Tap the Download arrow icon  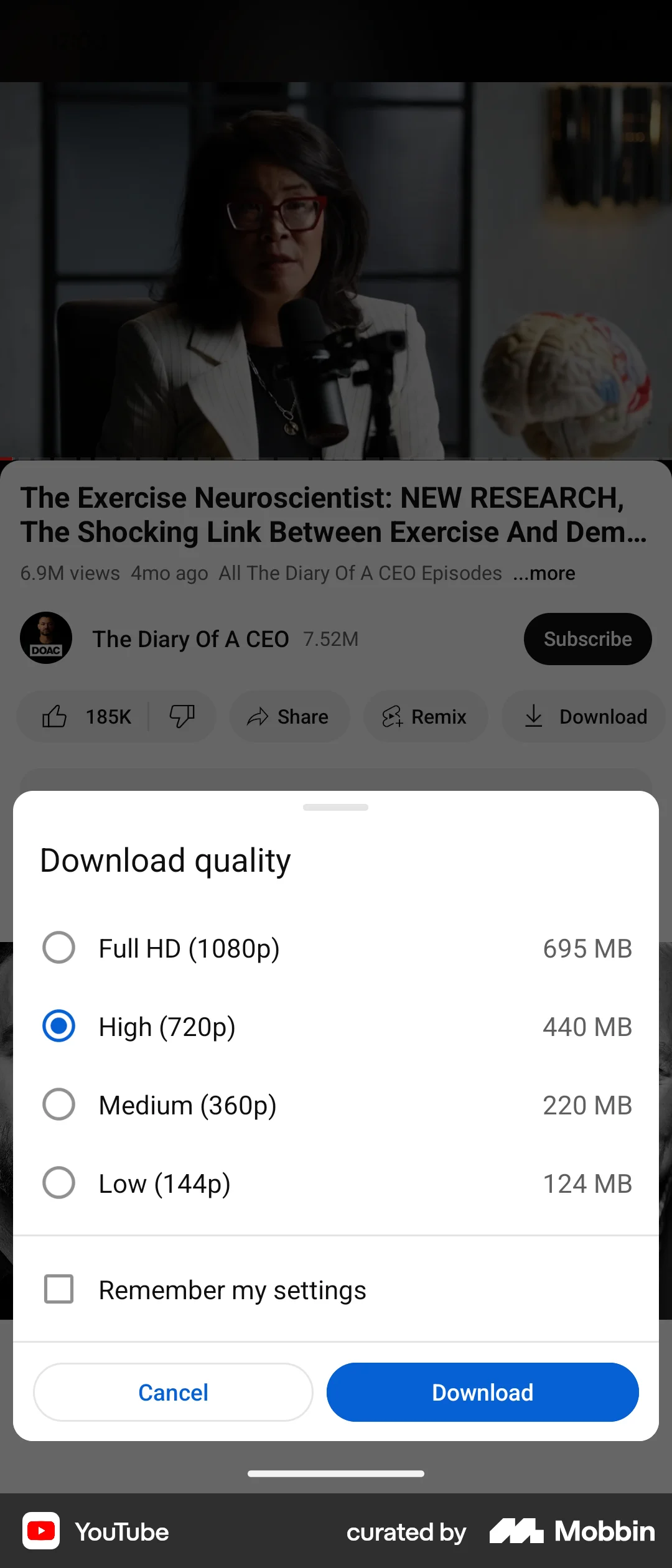tap(533, 716)
